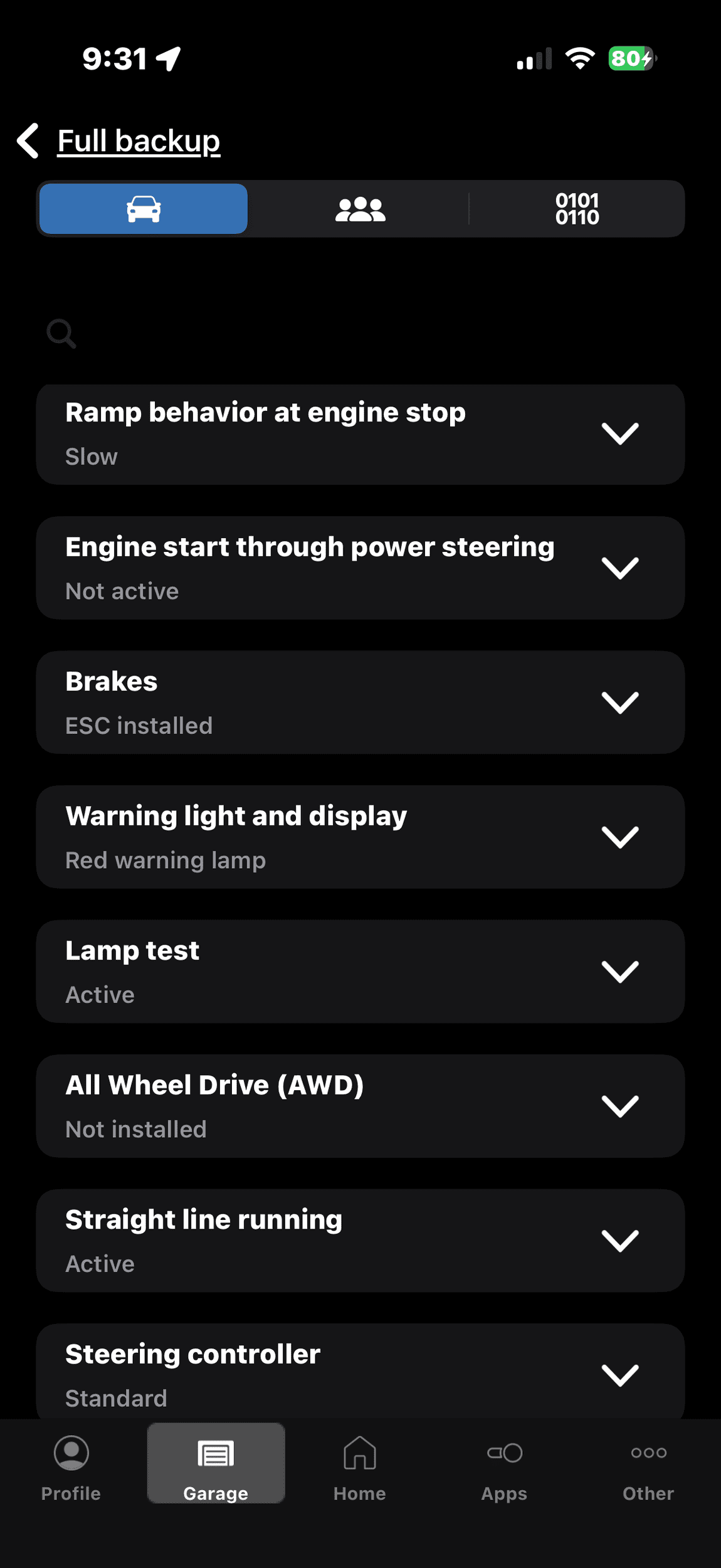Expand Engine start through power steering
This screenshot has height=1568, width=721.
619,568
